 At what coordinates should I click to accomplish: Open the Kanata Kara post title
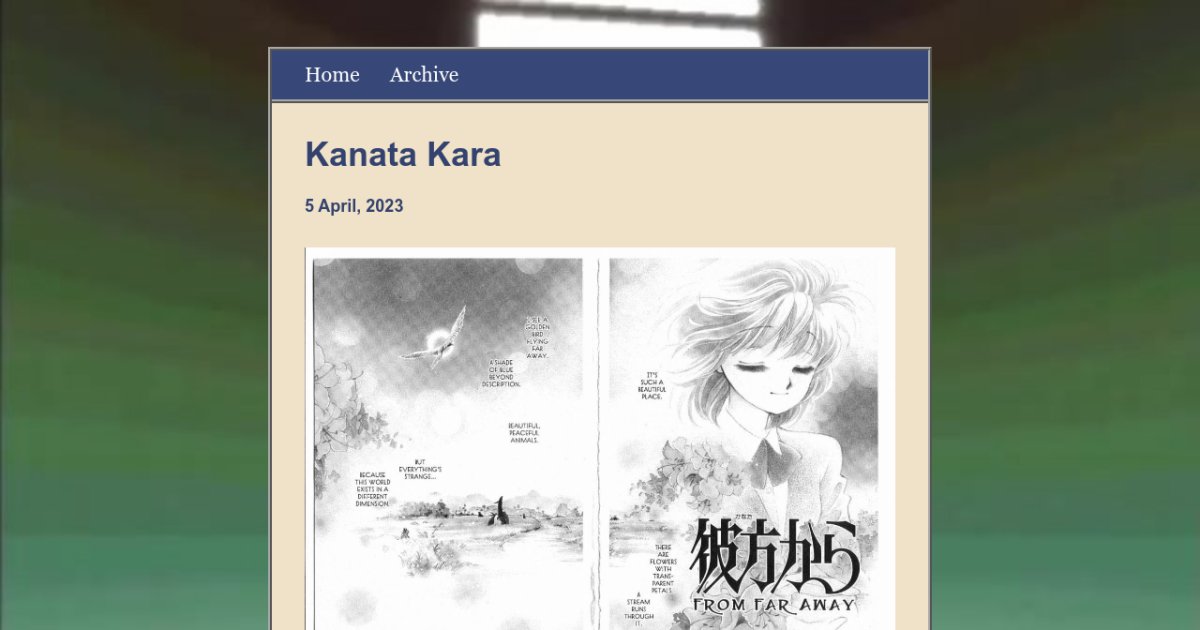[403, 155]
